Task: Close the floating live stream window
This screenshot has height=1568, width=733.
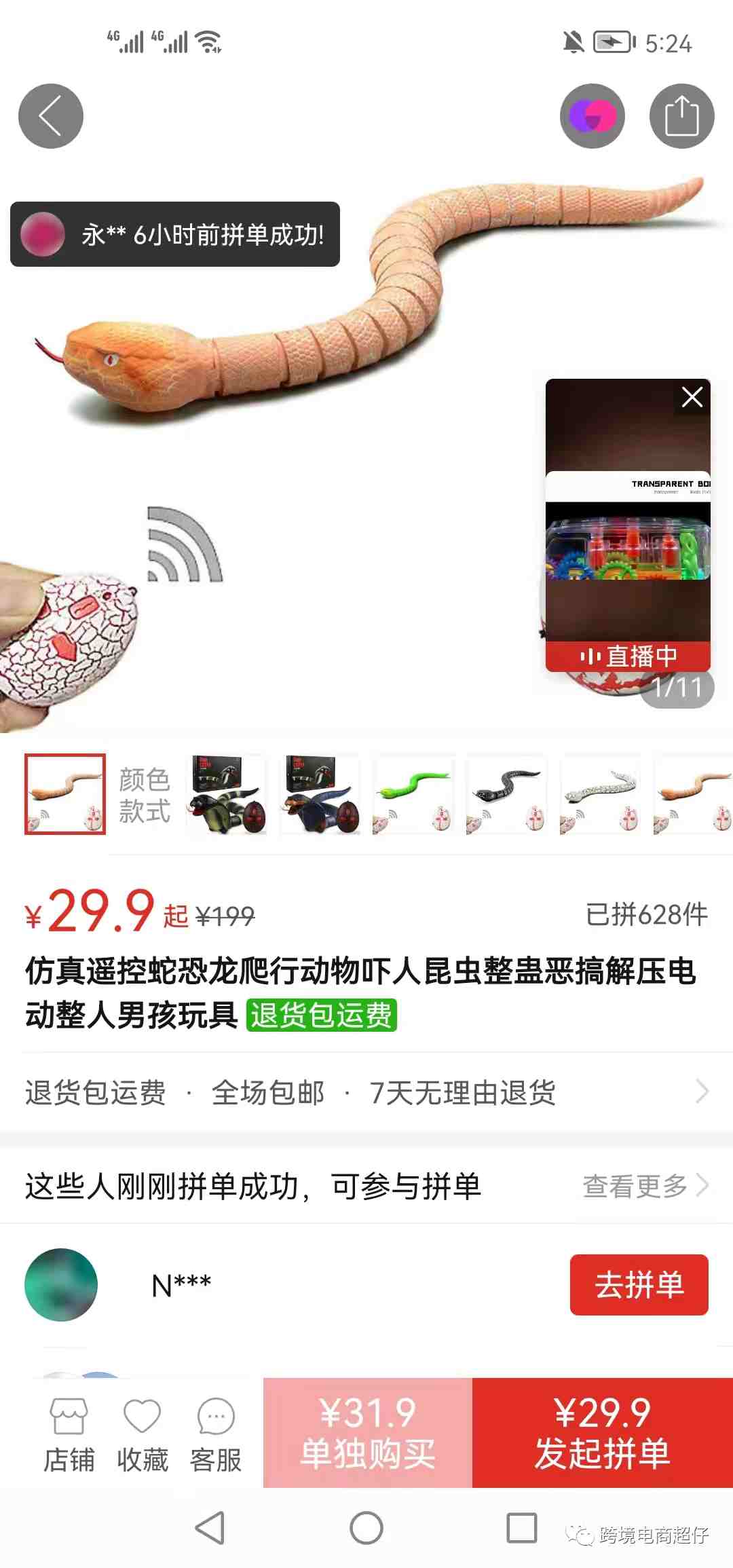Action: coord(692,397)
